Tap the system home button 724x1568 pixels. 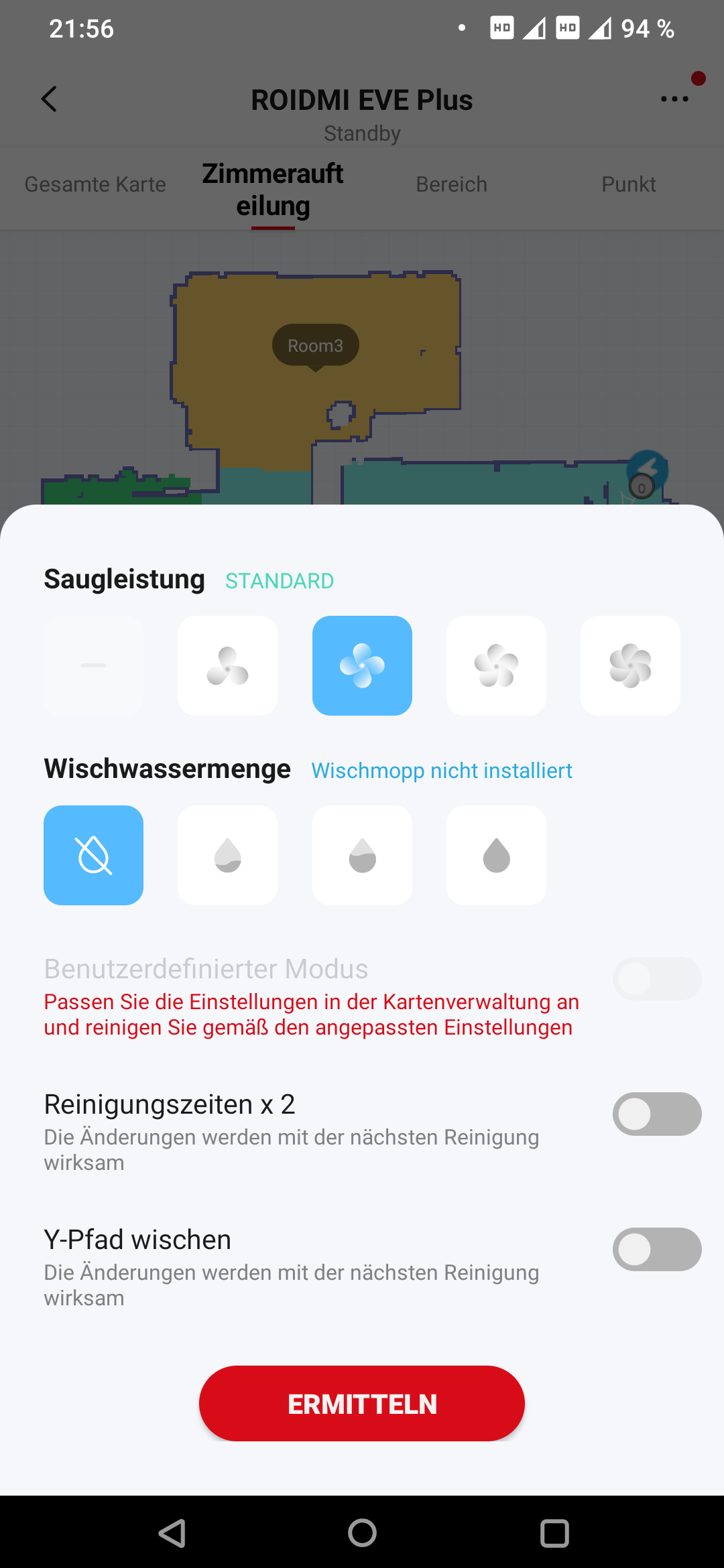coord(362,1532)
